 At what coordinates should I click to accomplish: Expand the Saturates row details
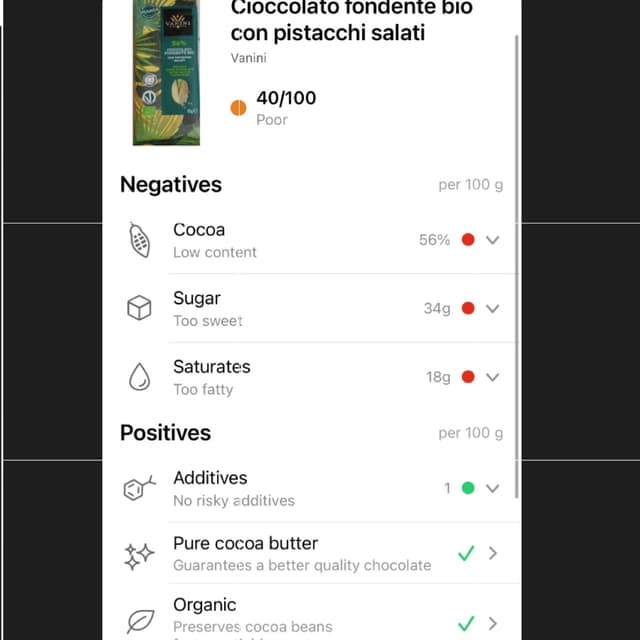(492, 377)
